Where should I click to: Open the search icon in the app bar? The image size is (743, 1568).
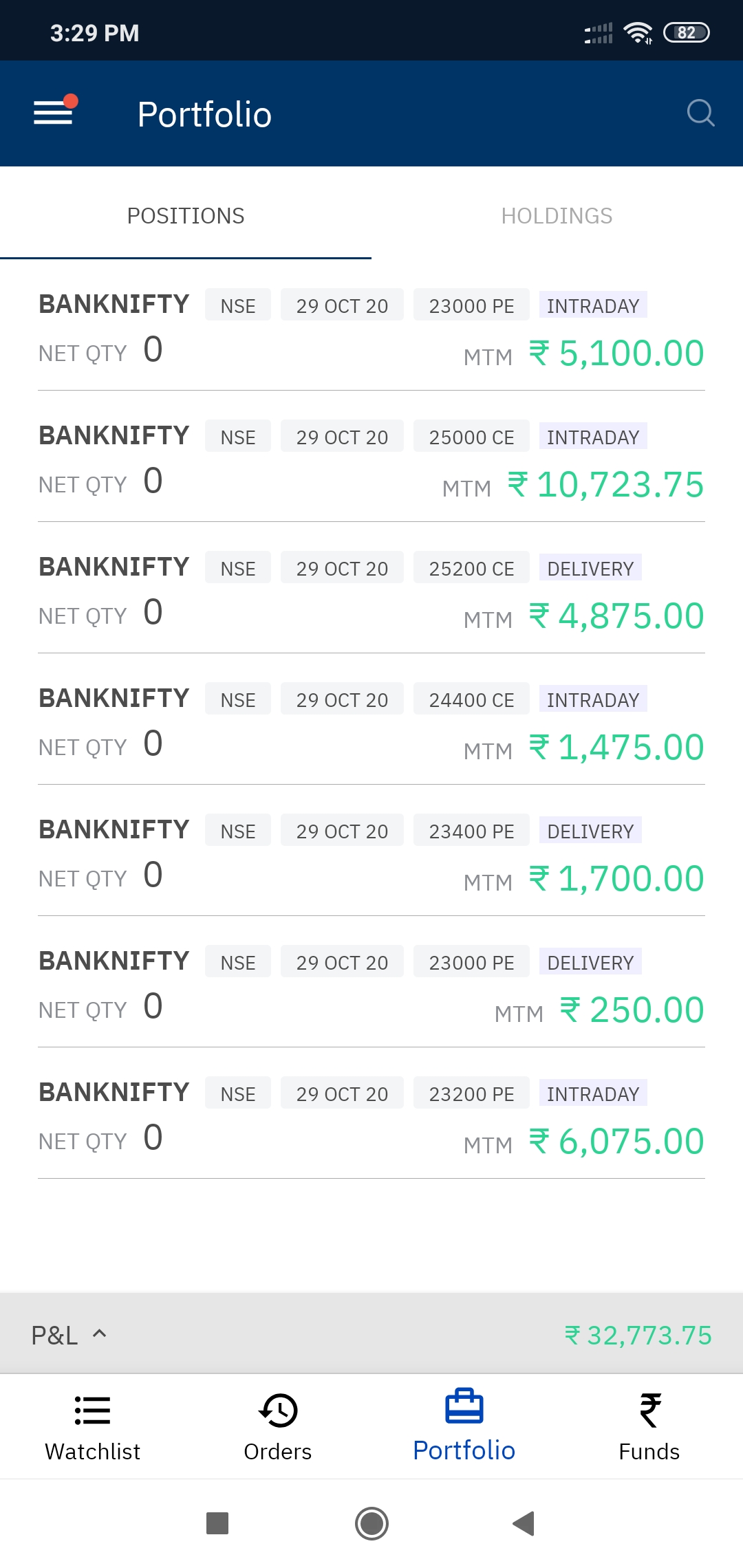tap(700, 113)
